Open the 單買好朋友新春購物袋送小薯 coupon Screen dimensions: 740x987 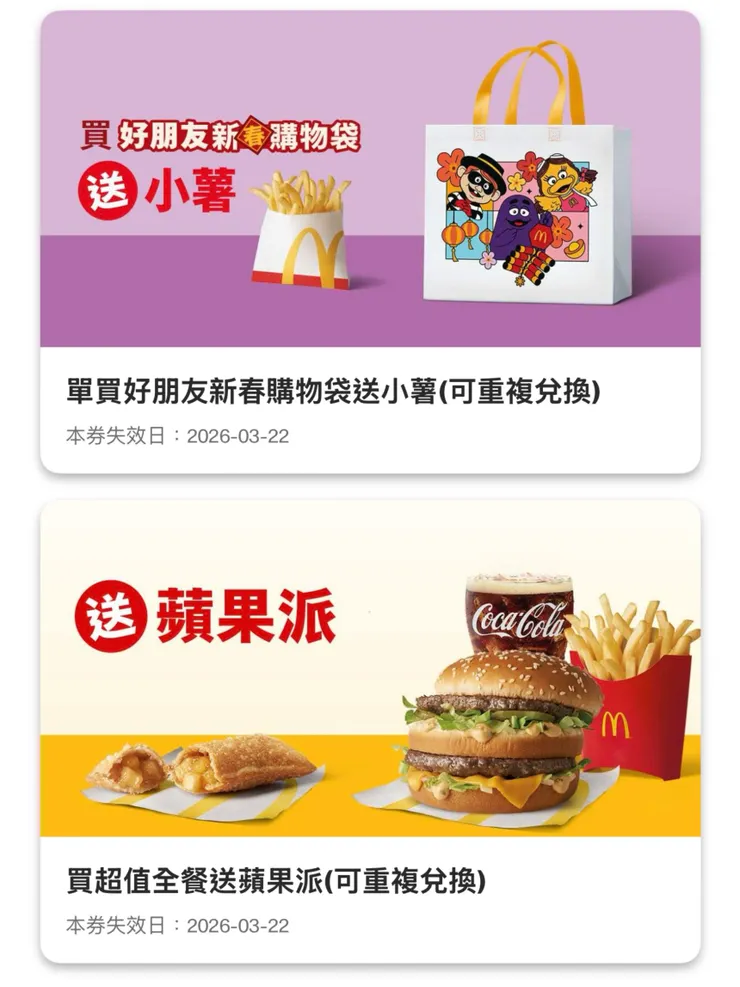click(370, 240)
